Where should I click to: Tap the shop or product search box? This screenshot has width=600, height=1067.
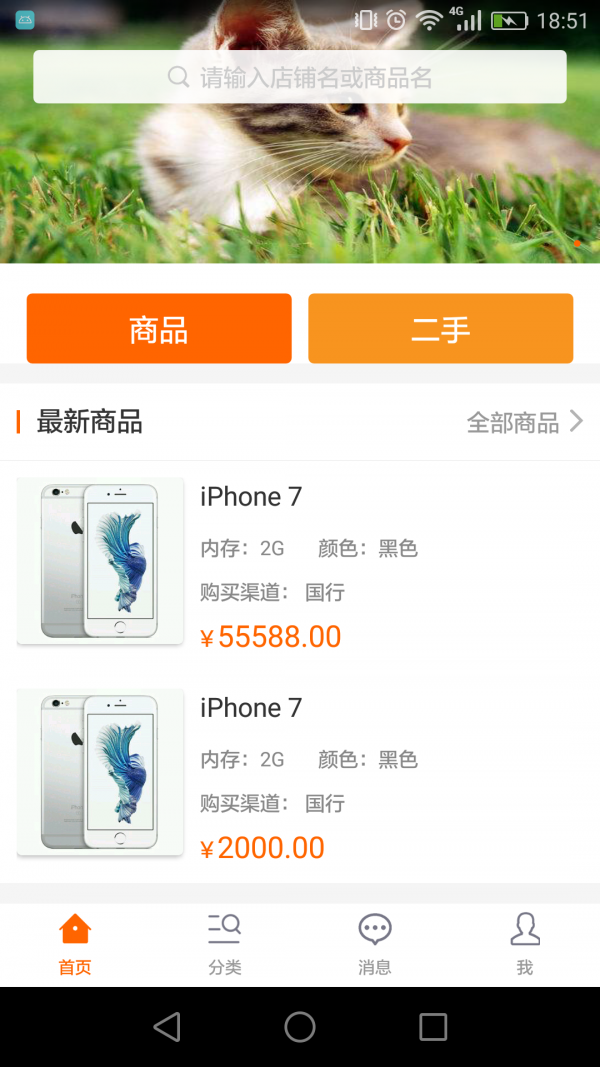coord(300,77)
